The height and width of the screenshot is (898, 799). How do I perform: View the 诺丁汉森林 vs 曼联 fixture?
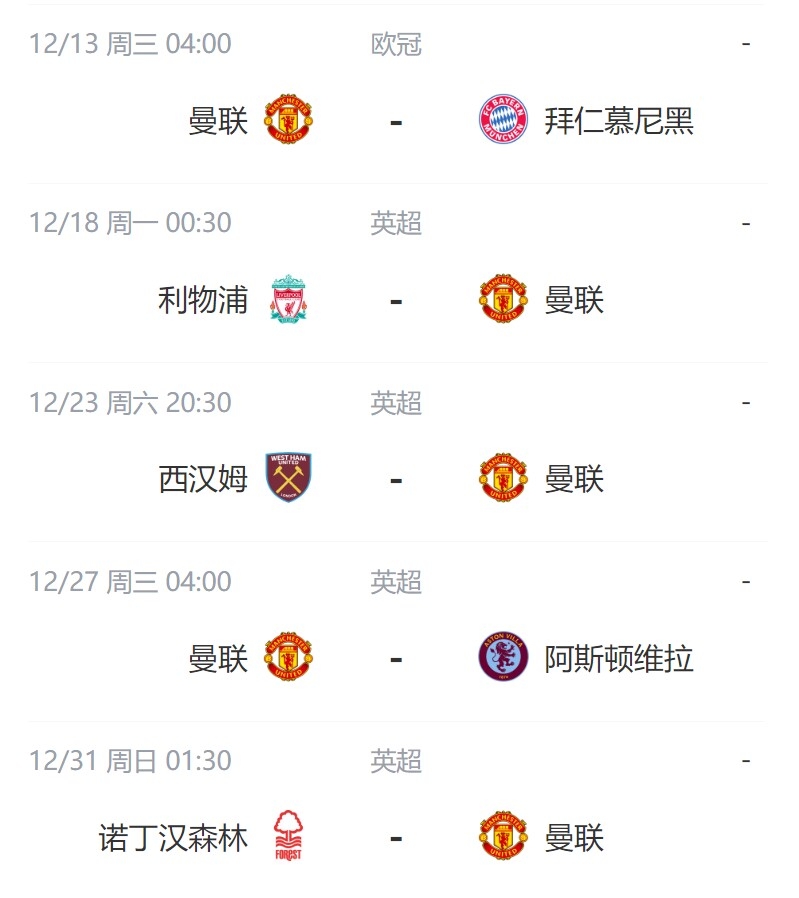point(396,838)
